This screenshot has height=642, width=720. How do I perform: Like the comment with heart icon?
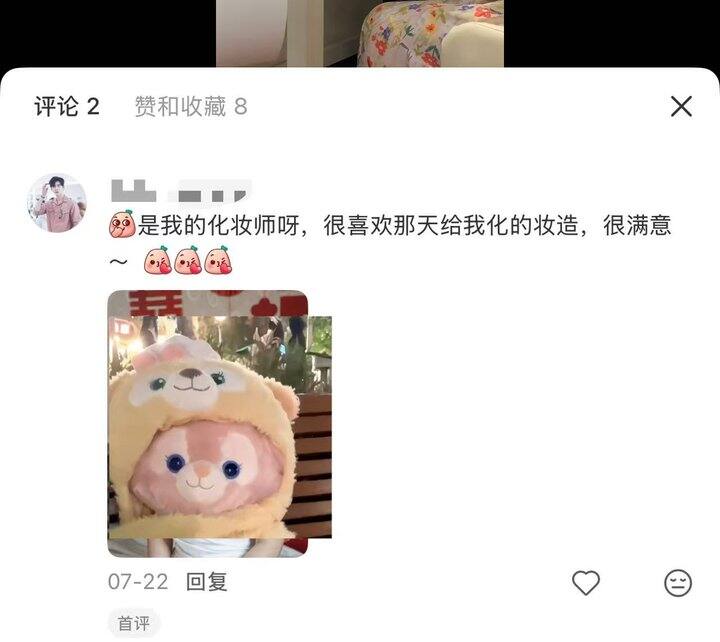[585, 582]
